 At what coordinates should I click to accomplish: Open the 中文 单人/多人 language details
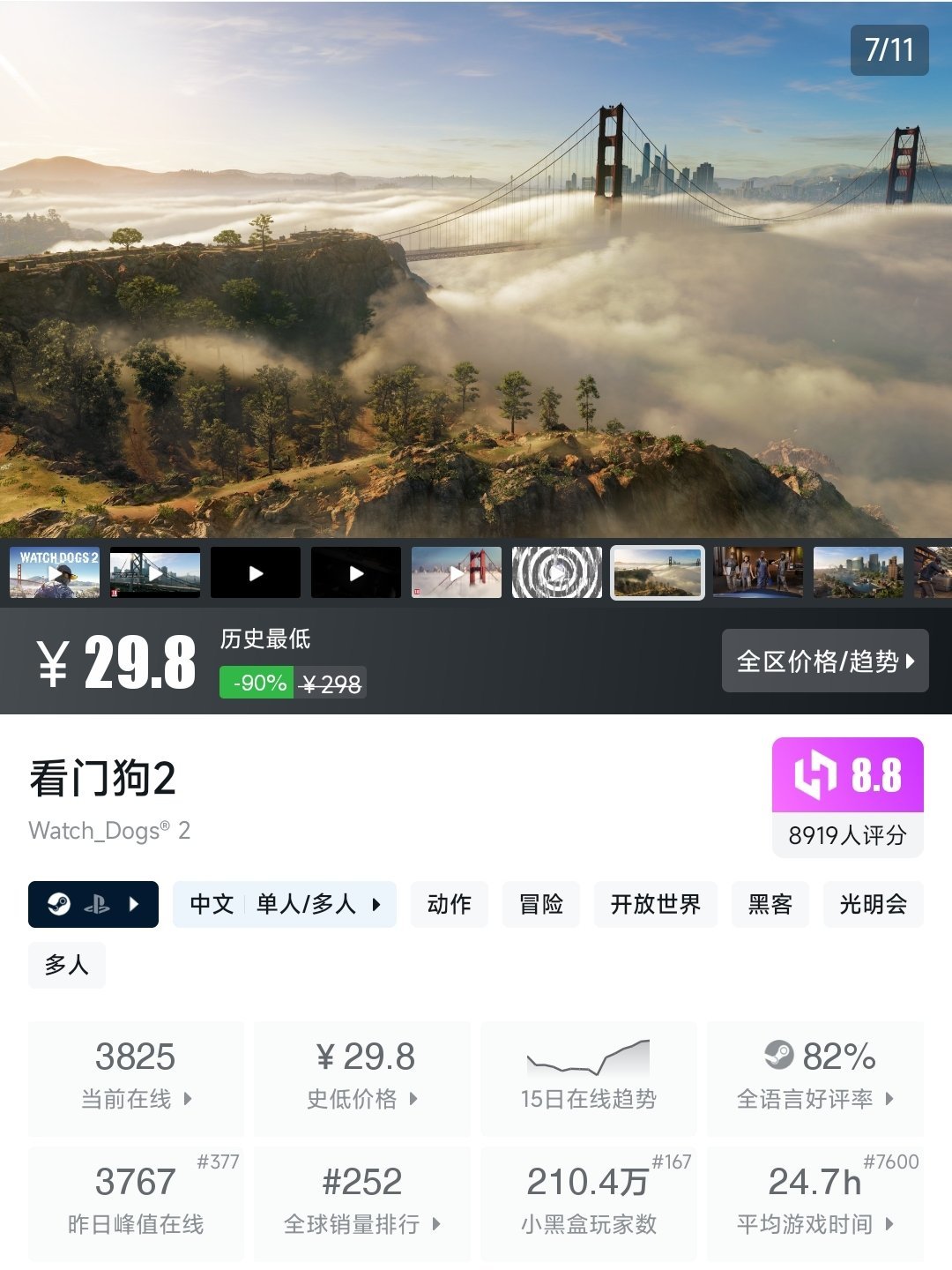click(x=284, y=904)
